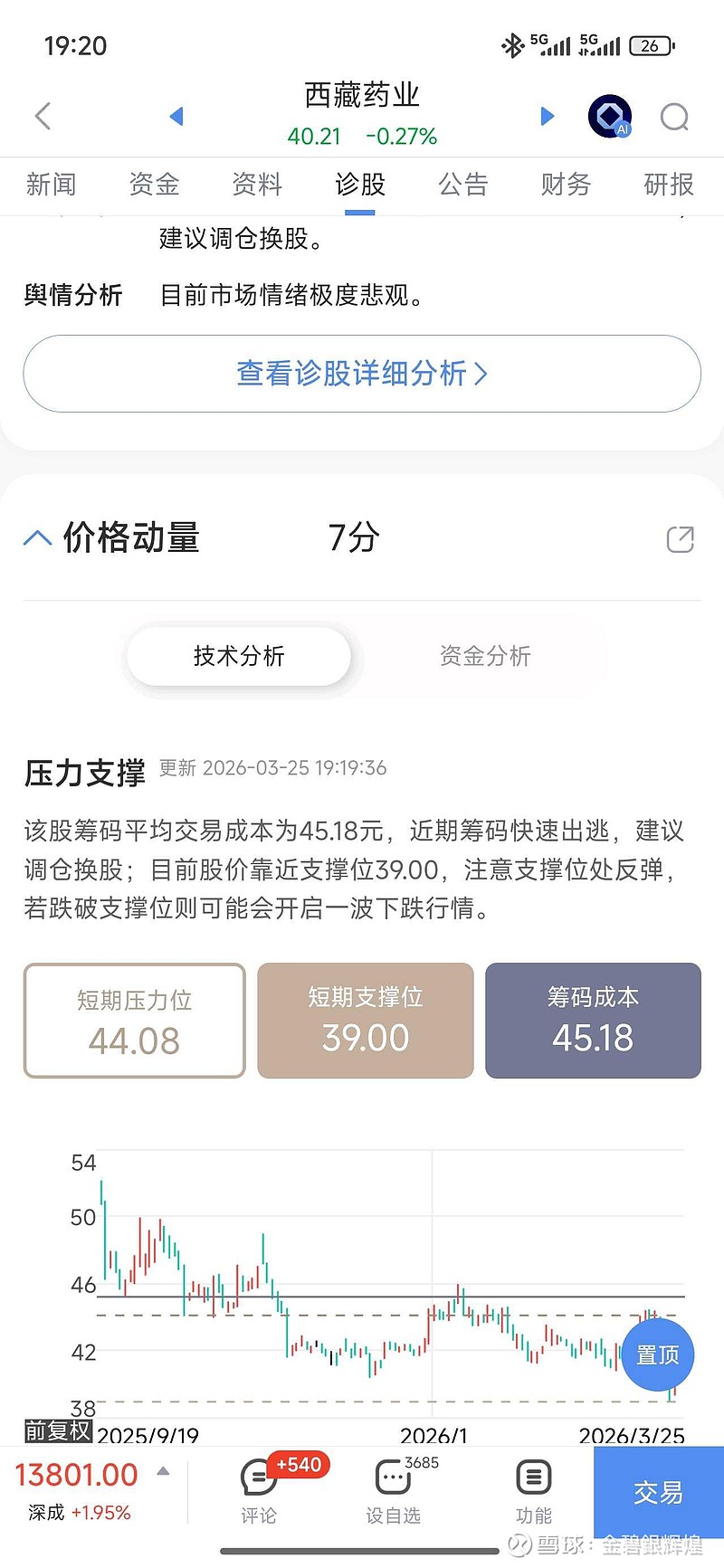Select the 资金分析 segment
Viewport: 724px width, 1568px height.
(x=485, y=656)
